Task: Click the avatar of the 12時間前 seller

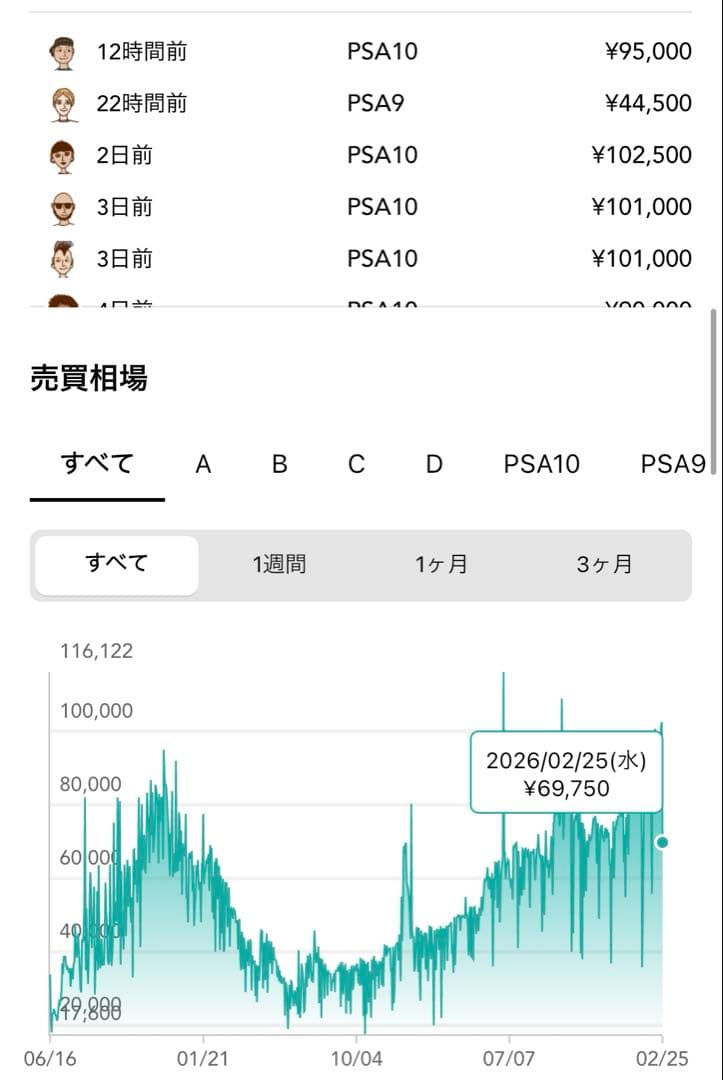Action: tap(62, 51)
